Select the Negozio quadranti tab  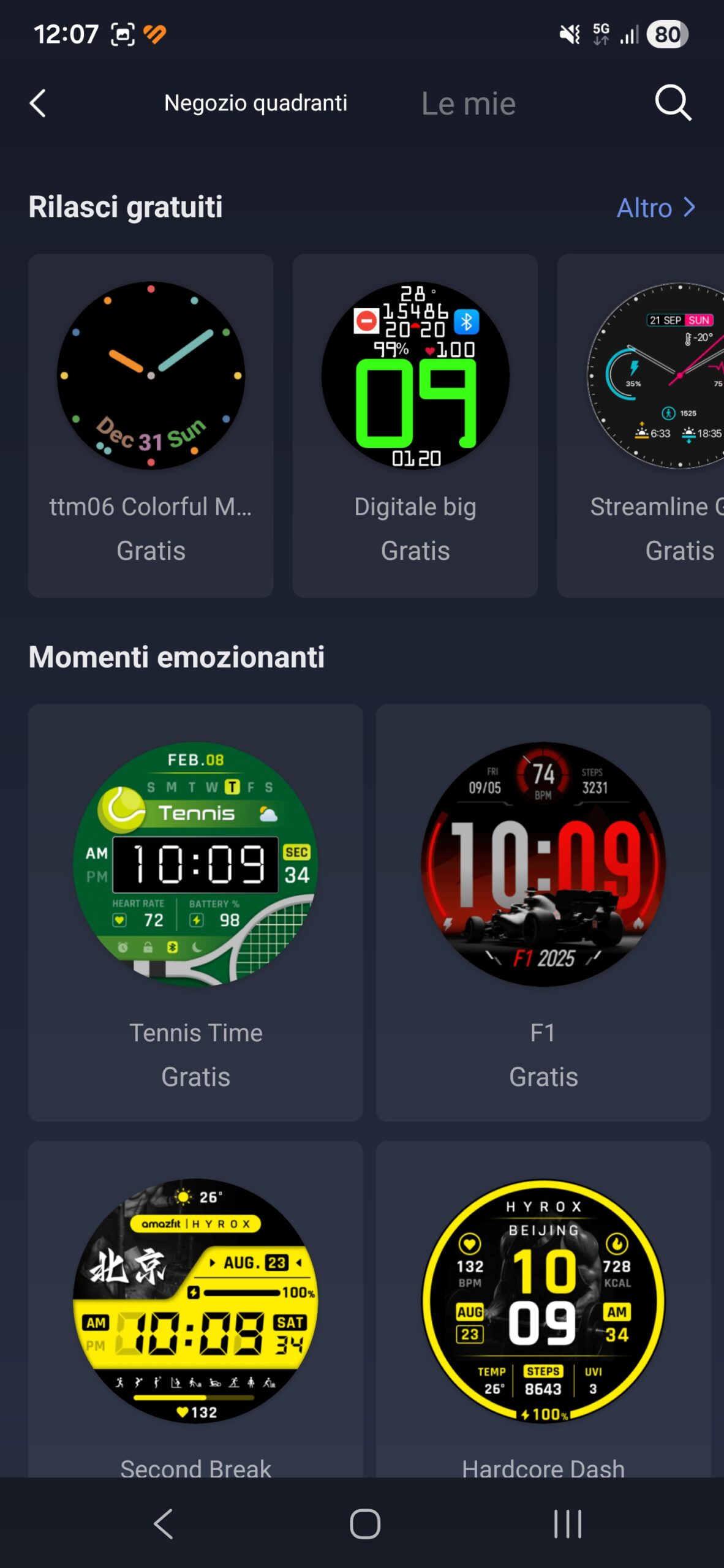point(255,103)
